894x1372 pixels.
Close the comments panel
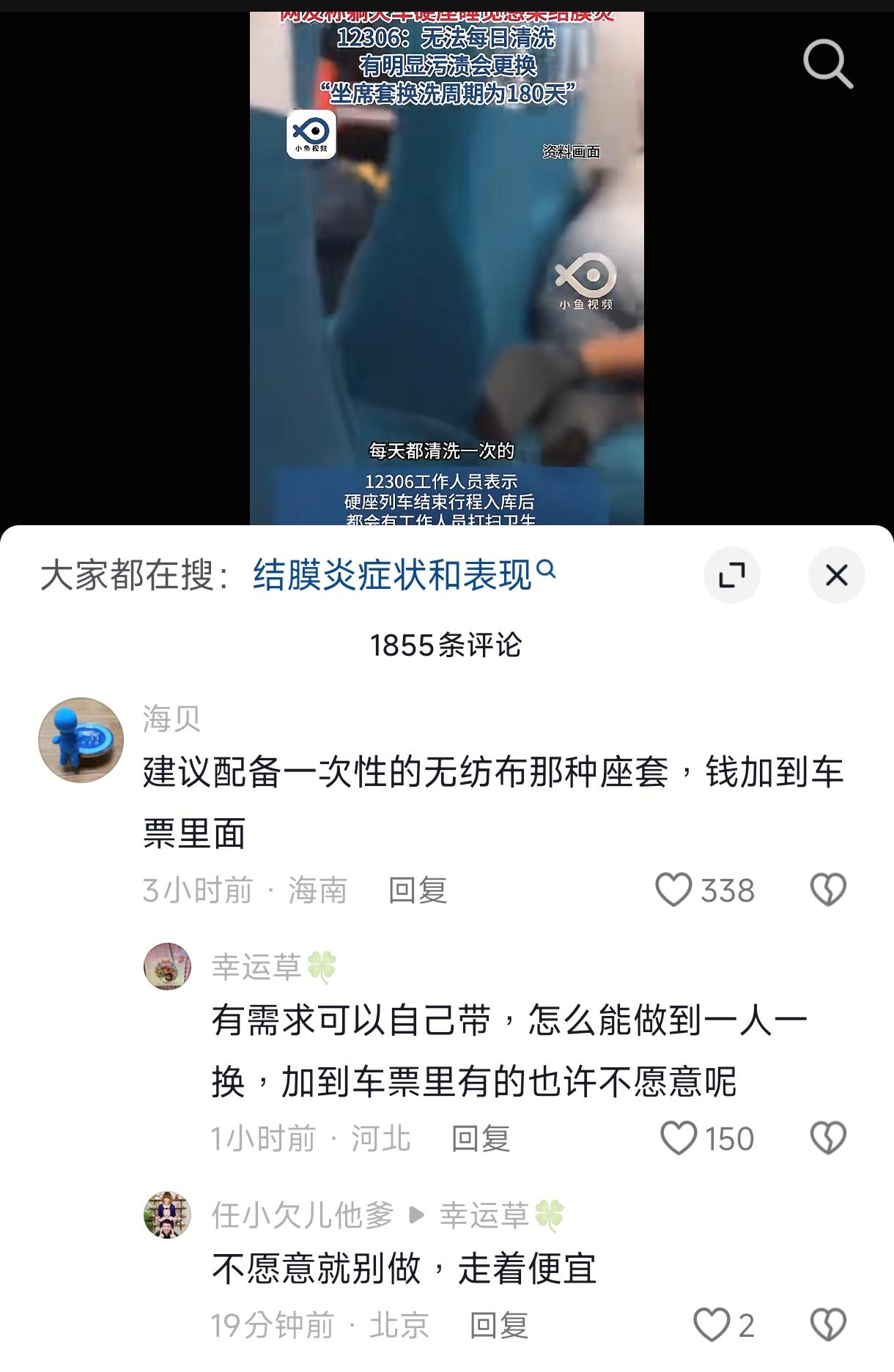point(836,575)
